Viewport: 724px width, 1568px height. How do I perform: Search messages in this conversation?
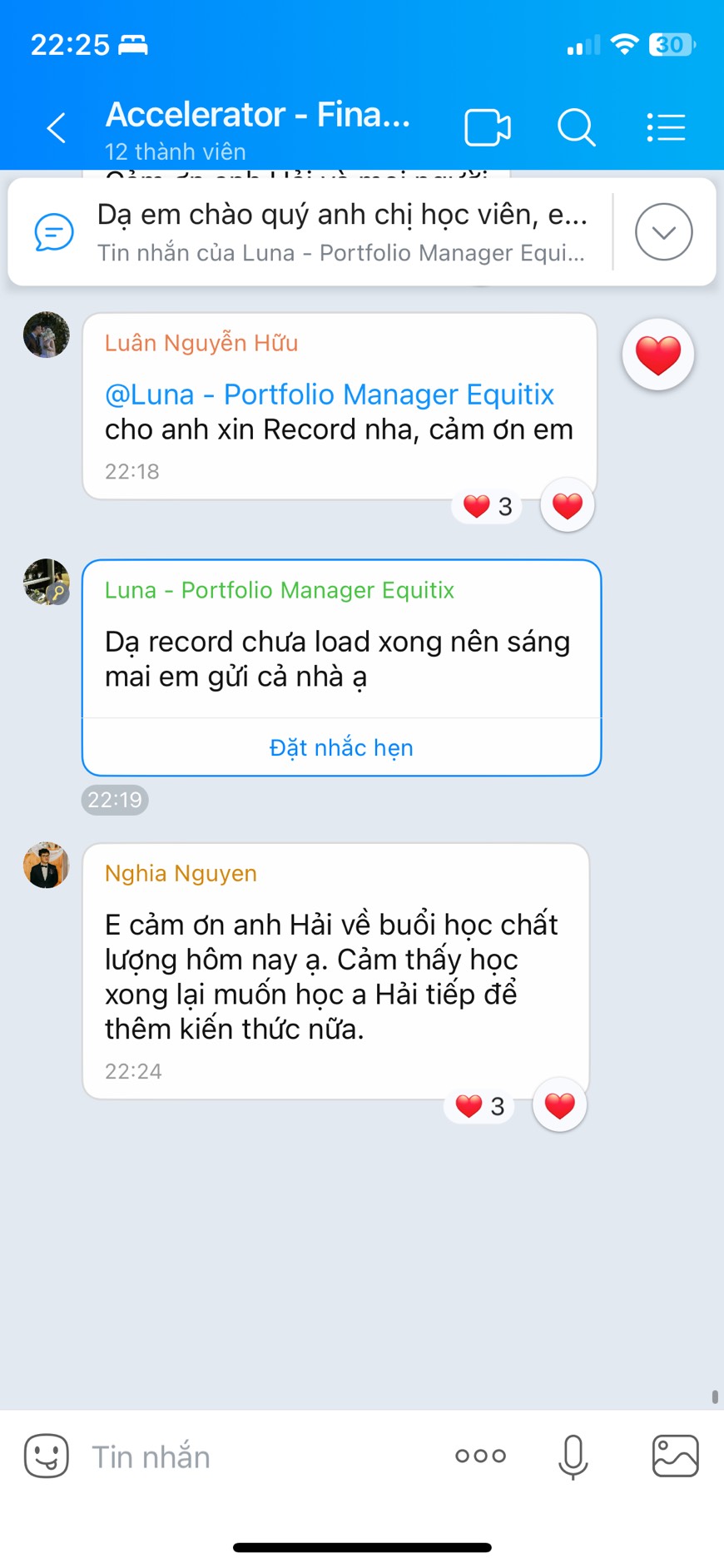coord(576,128)
